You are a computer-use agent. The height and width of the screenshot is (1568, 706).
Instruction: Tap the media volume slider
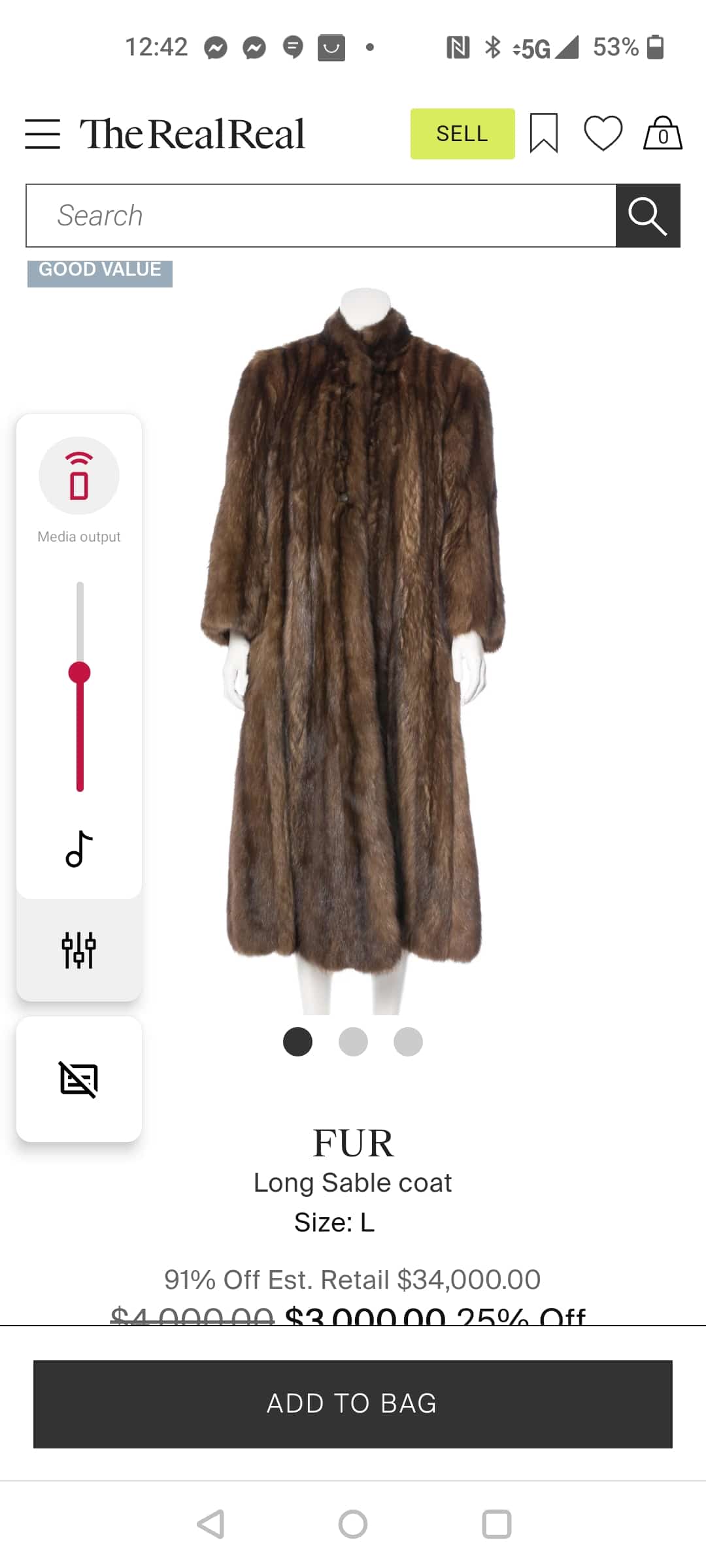tap(80, 686)
